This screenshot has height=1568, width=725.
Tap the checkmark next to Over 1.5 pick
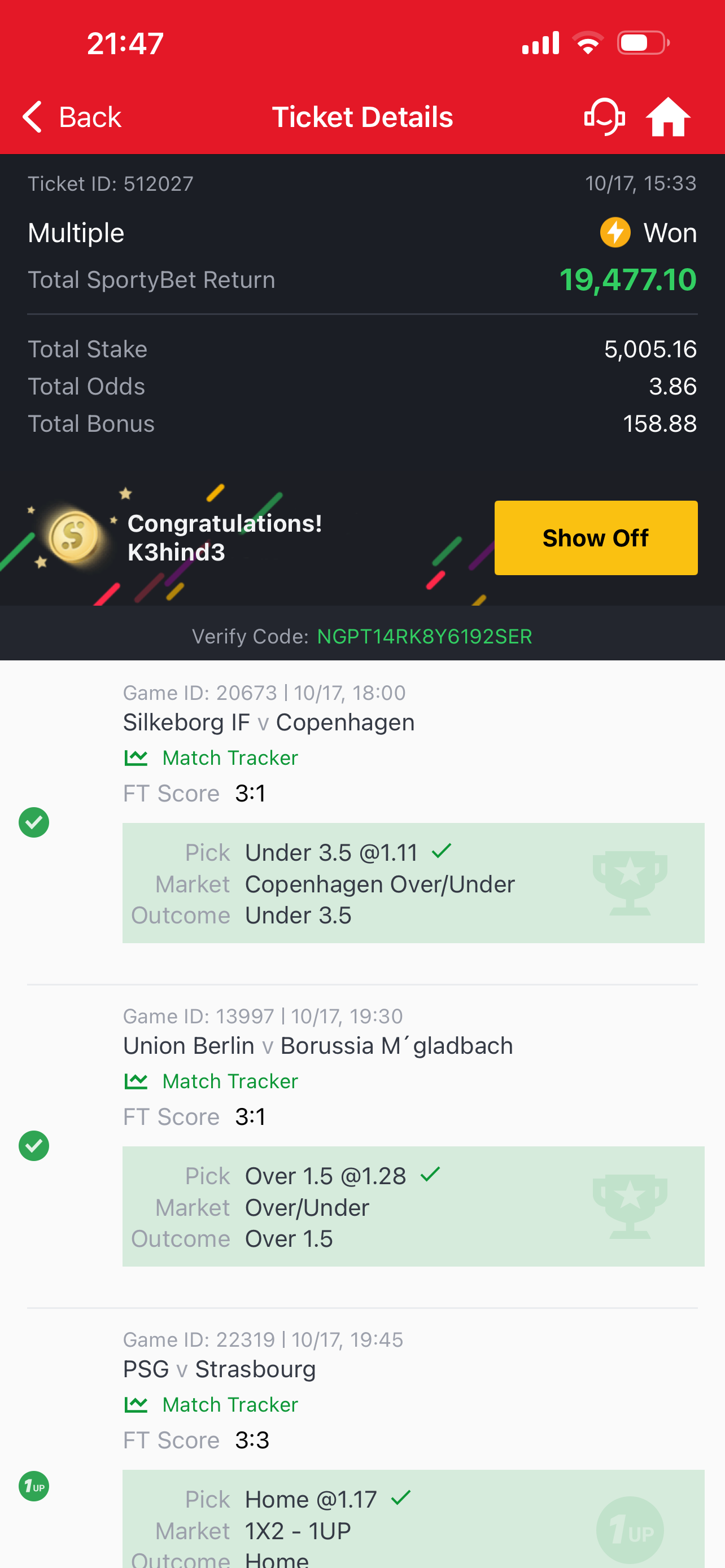(431, 1175)
